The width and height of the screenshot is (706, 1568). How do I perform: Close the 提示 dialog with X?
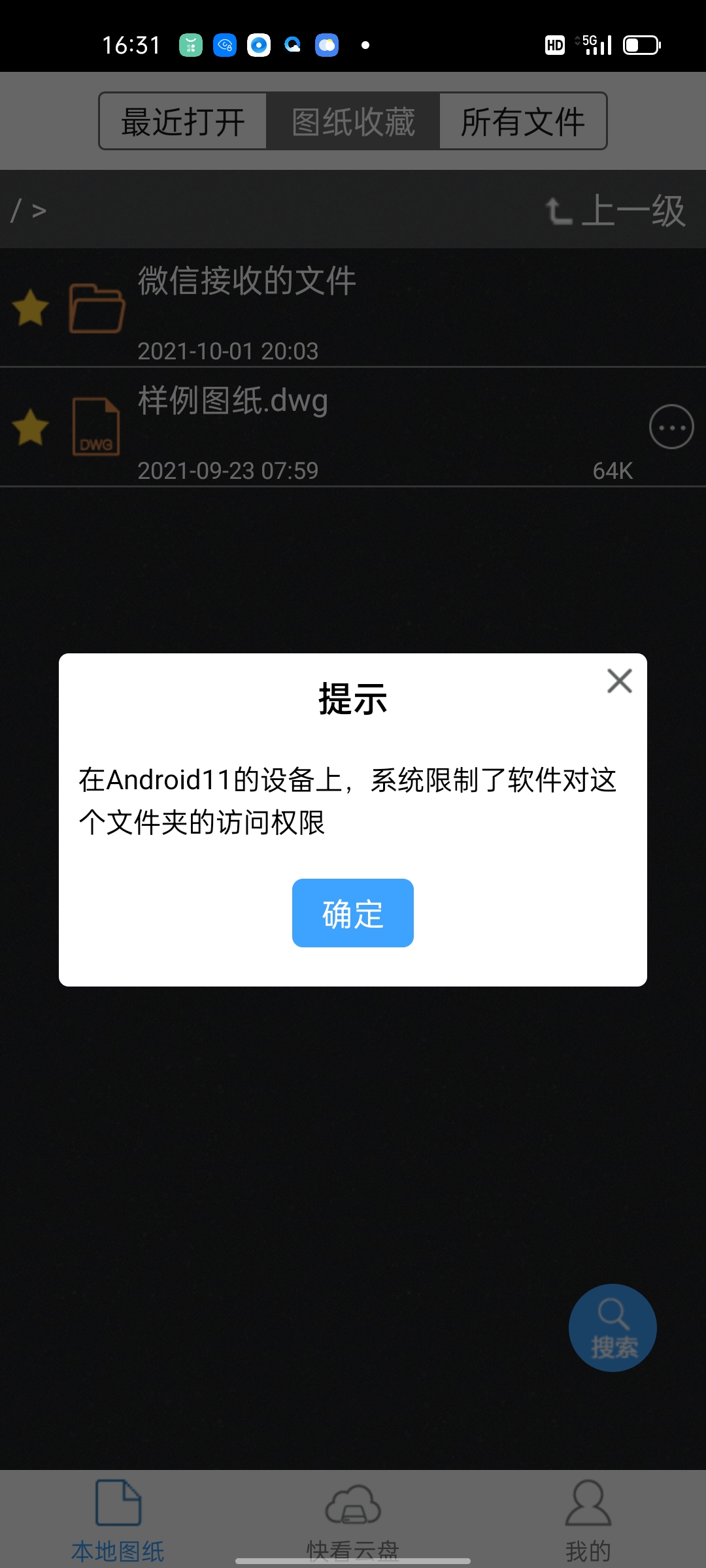coord(619,681)
